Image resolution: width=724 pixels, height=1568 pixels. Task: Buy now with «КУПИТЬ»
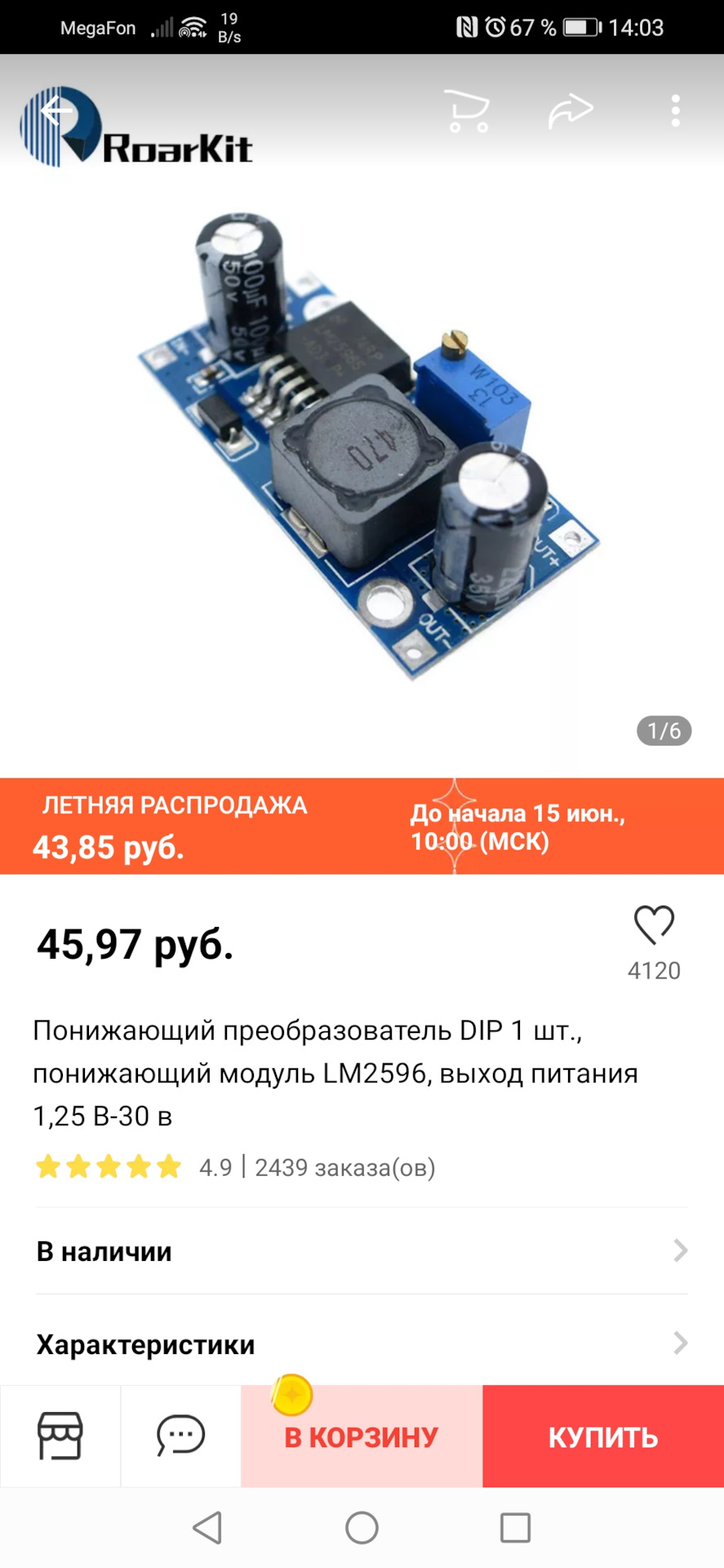603,1437
